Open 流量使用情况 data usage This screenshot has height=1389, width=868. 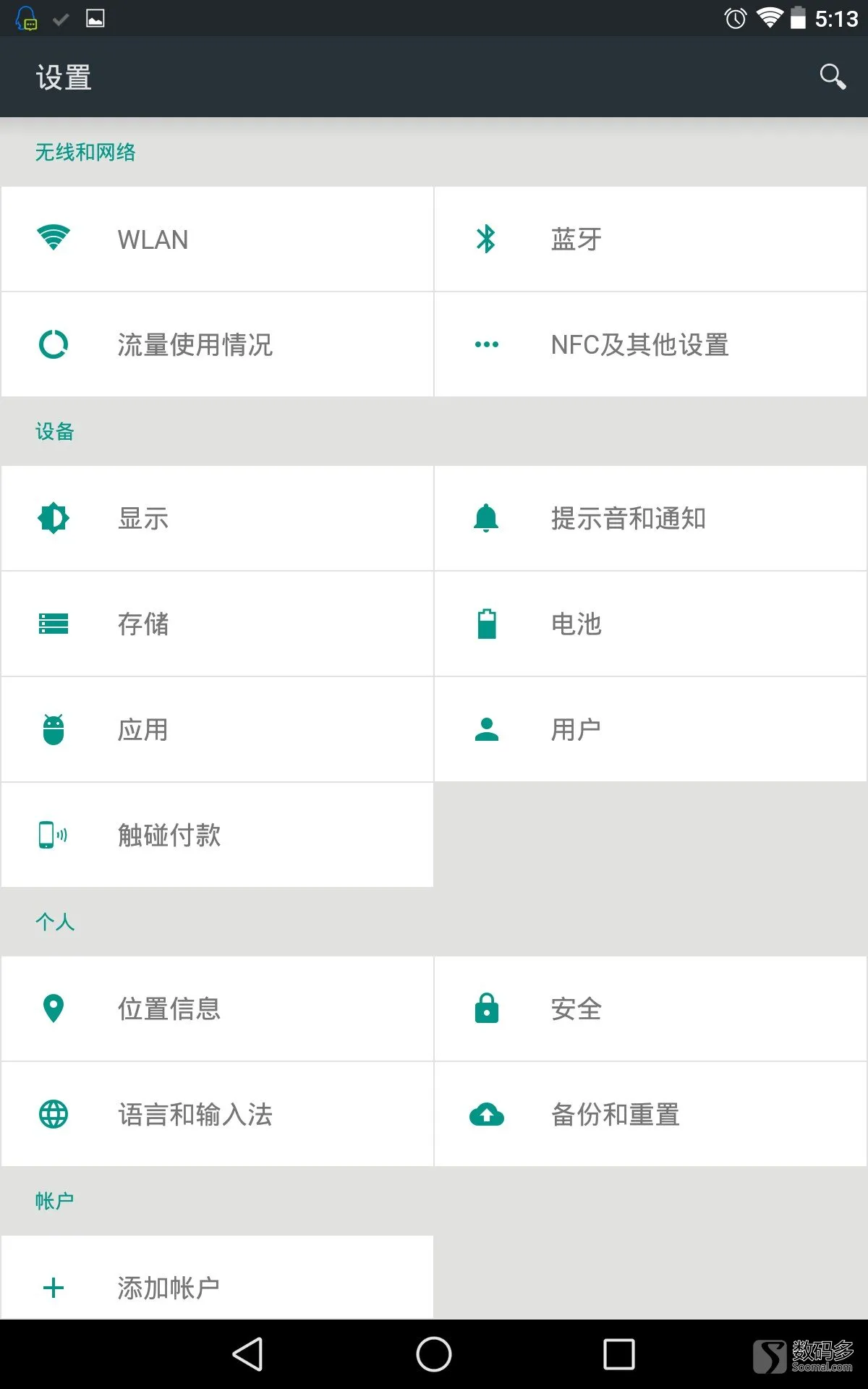(x=217, y=344)
